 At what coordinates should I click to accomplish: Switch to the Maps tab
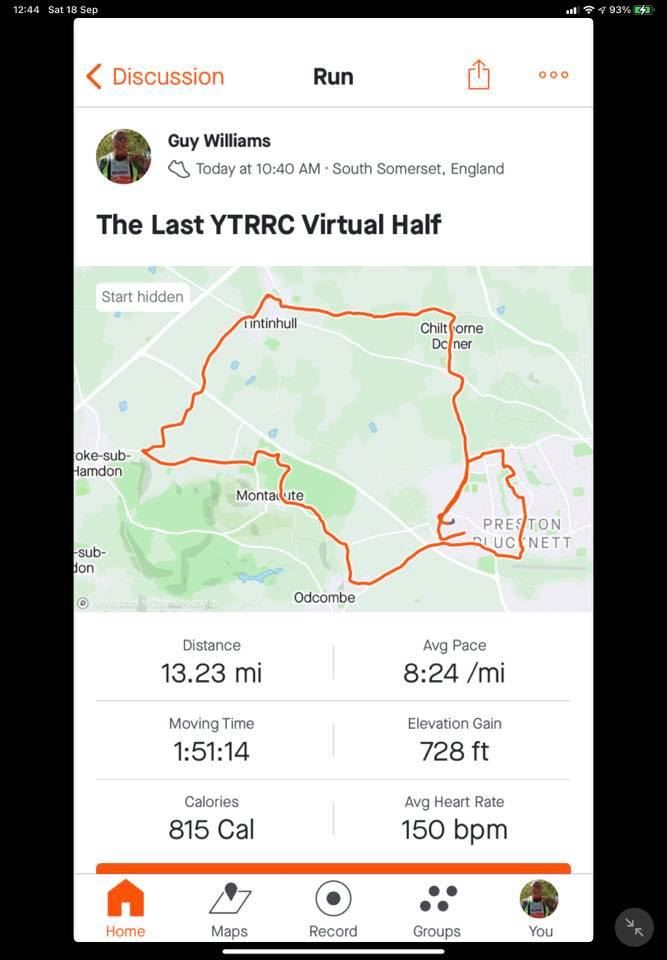[229, 909]
